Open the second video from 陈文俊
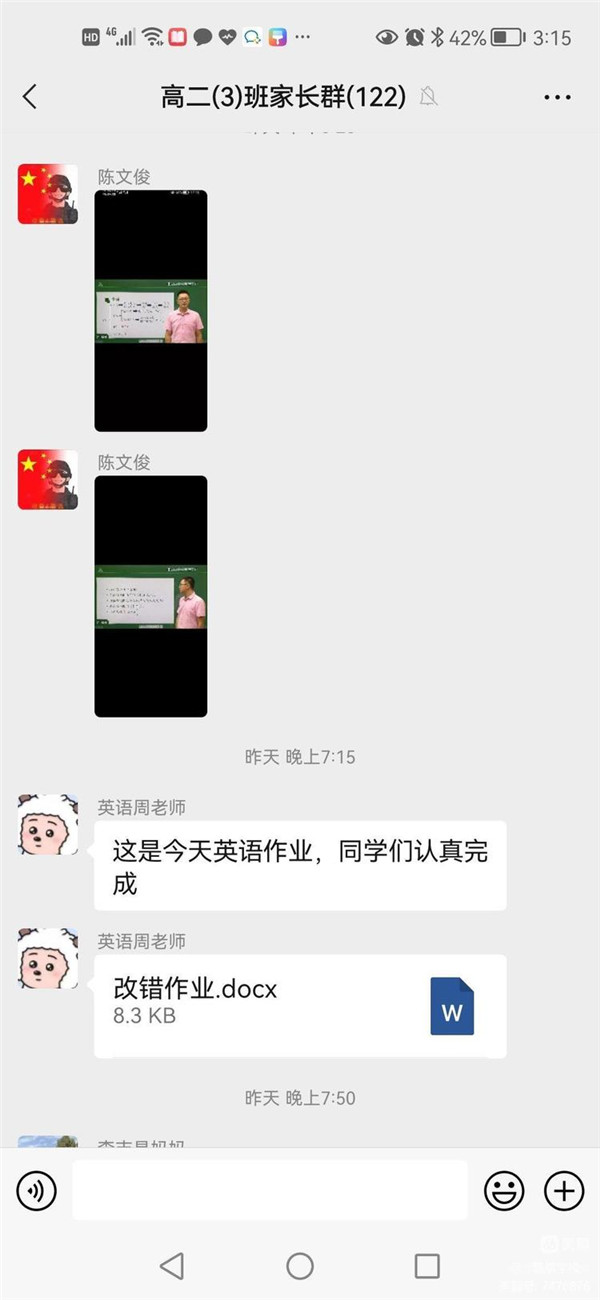The width and height of the screenshot is (600, 1300). (151, 596)
